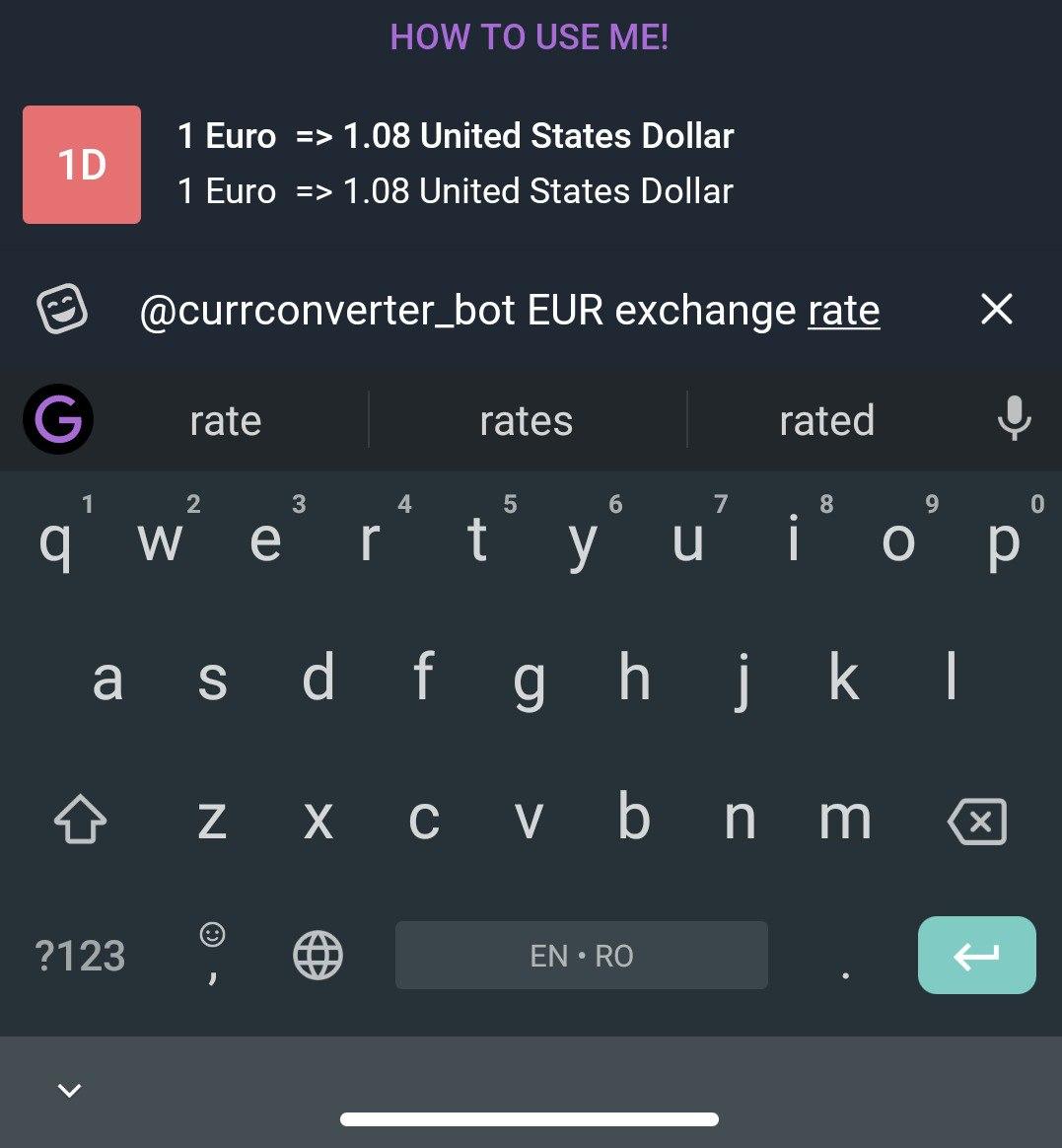Collapse the keyboard with the down chevron
Screen dimensions: 1062x1148
pos(68,1090)
